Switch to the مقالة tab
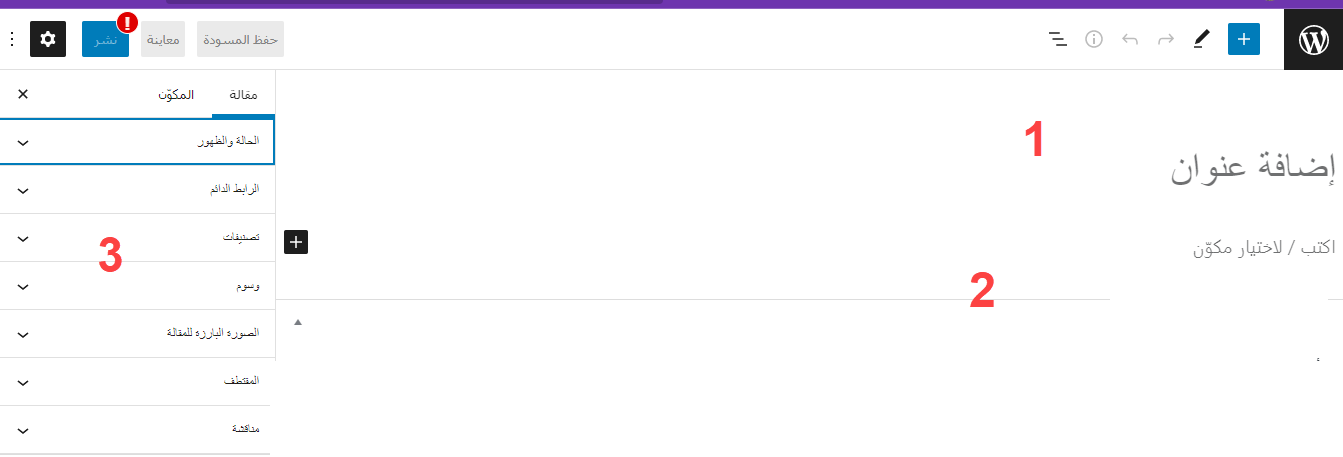The image size is (1343, 457). (x=244, y=95)
